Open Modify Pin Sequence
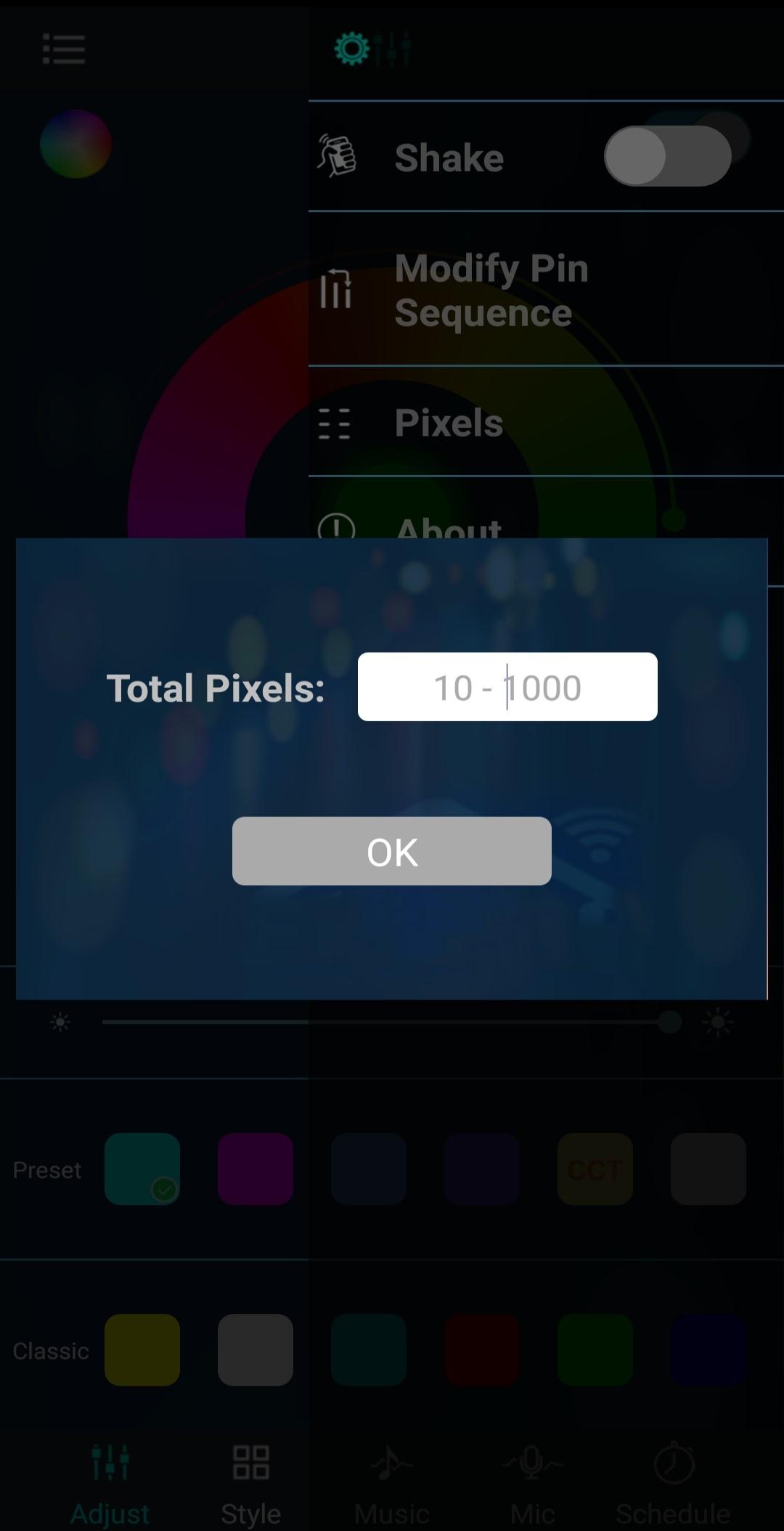The height and width of the screenshot is (1531, 784). point(491,290)
